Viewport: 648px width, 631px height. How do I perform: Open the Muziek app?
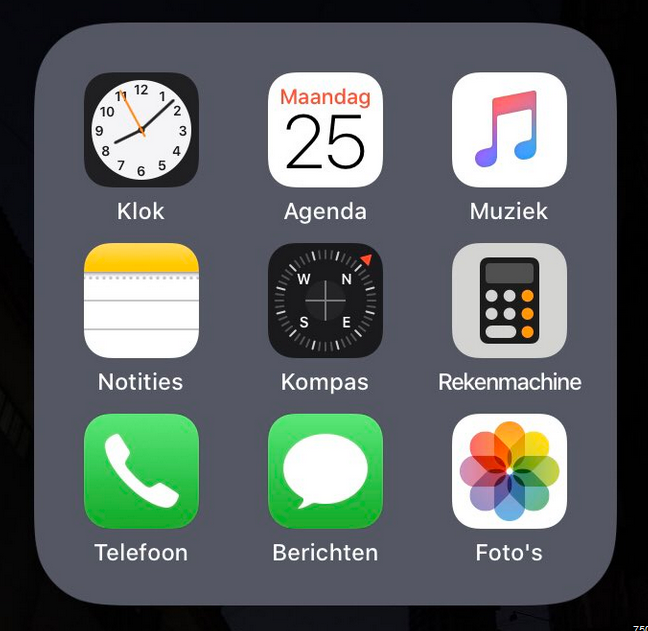(509, 130)
